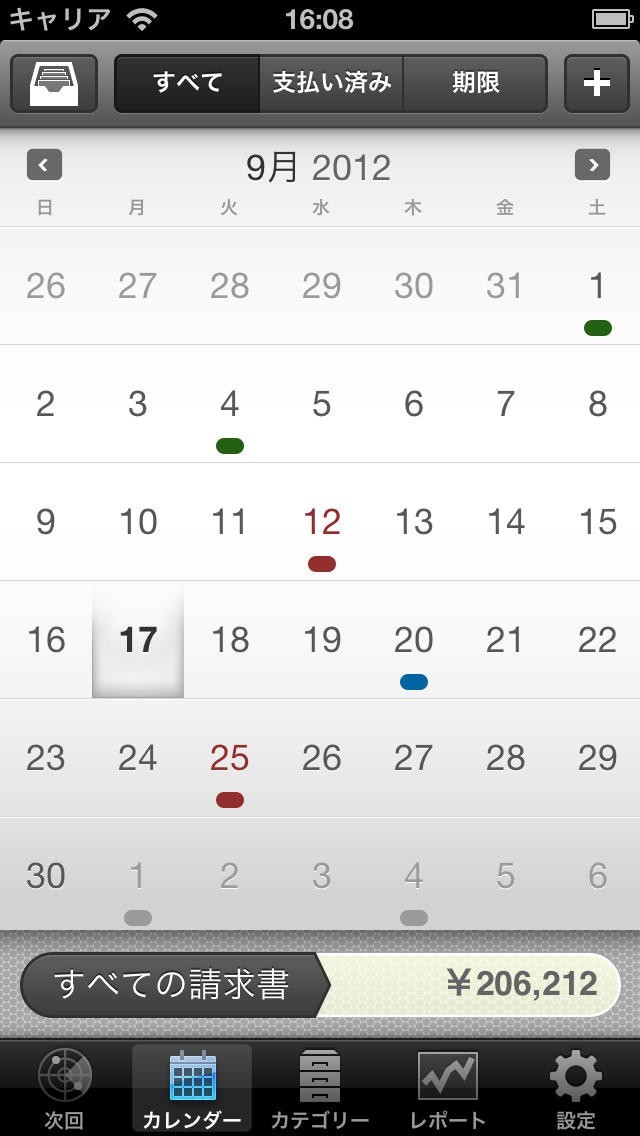Select September 30 on the calendar

click(46, 875)
